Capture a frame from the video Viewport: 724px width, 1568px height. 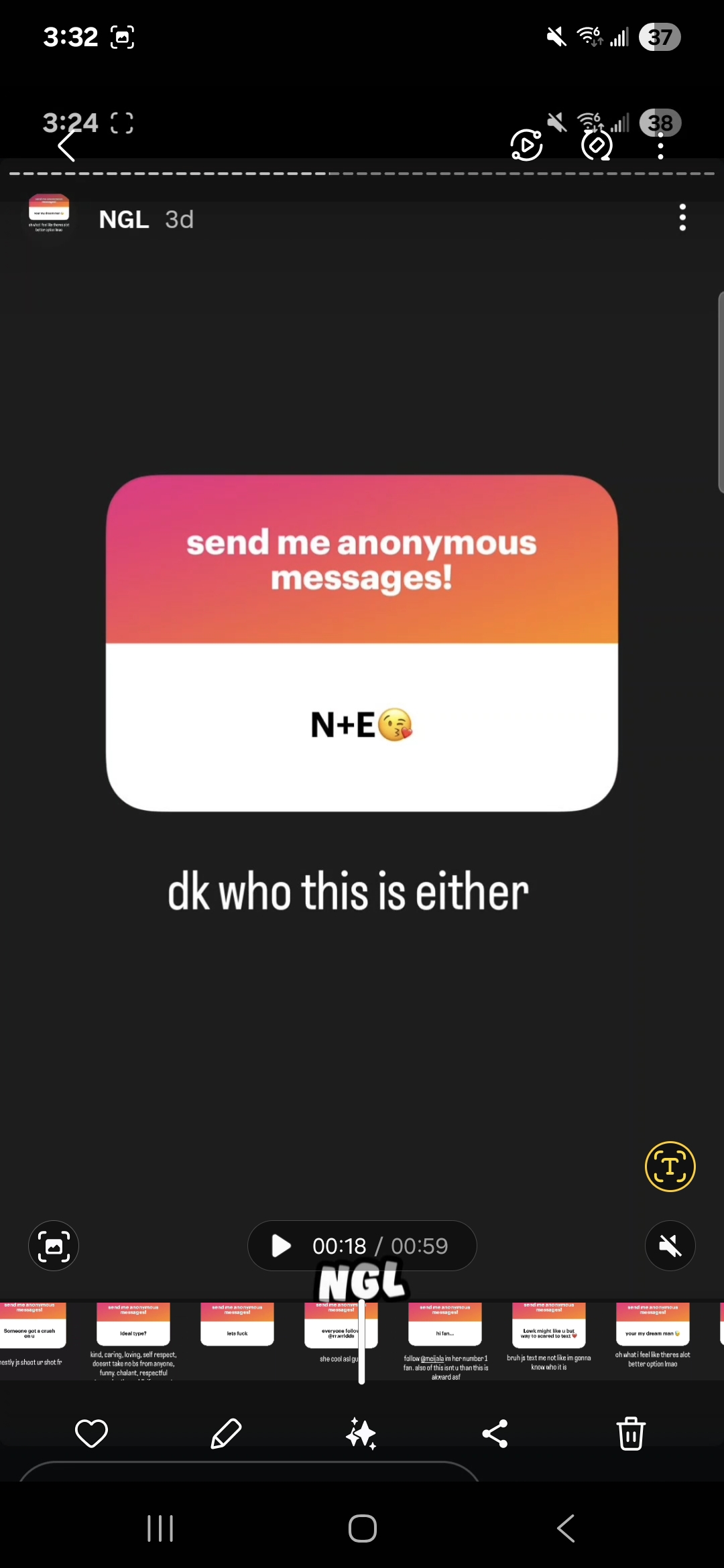54,1246
